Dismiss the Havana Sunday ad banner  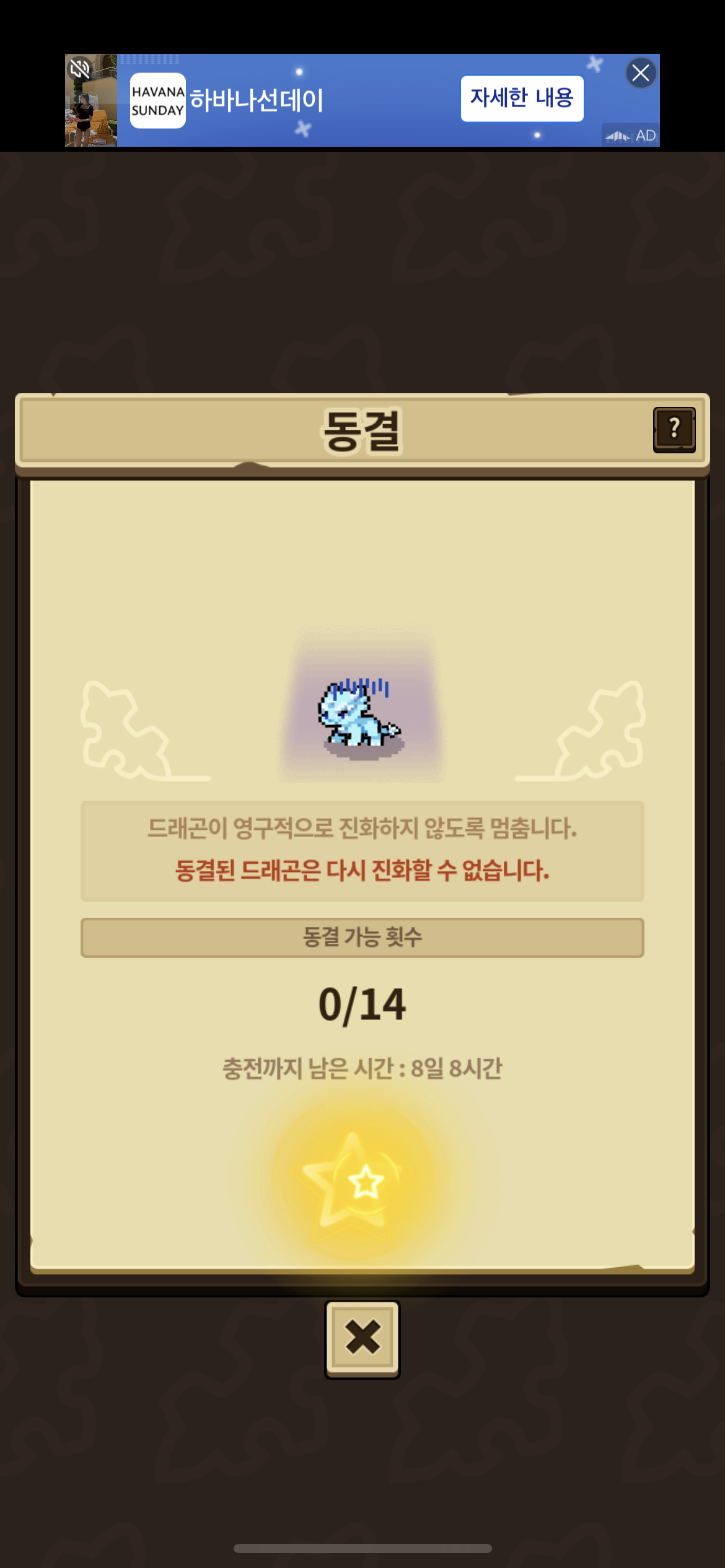point(641,73)
